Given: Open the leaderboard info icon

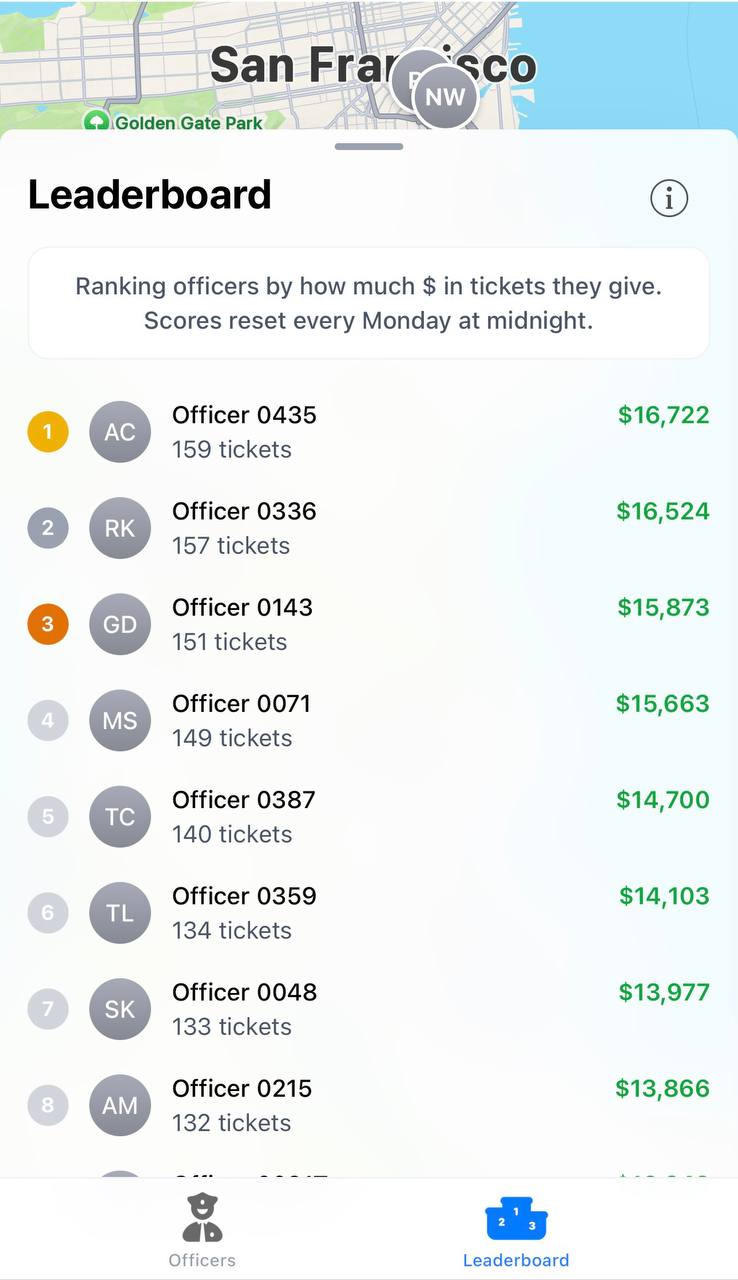Looking at the screenshot, I should tap(668, 197).
